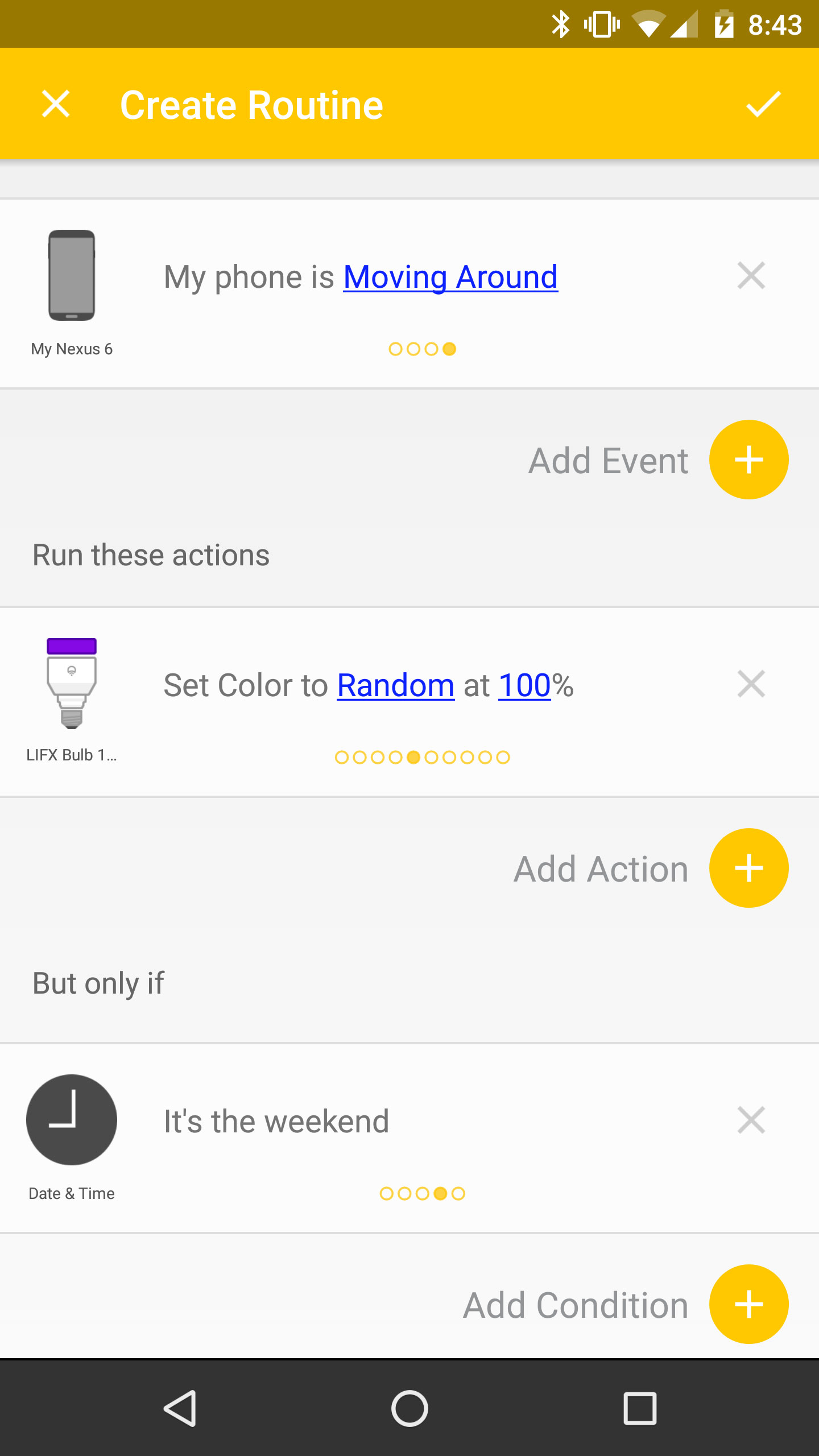Open the Moving Around link

pyautogui.click(x=450, y=277)
